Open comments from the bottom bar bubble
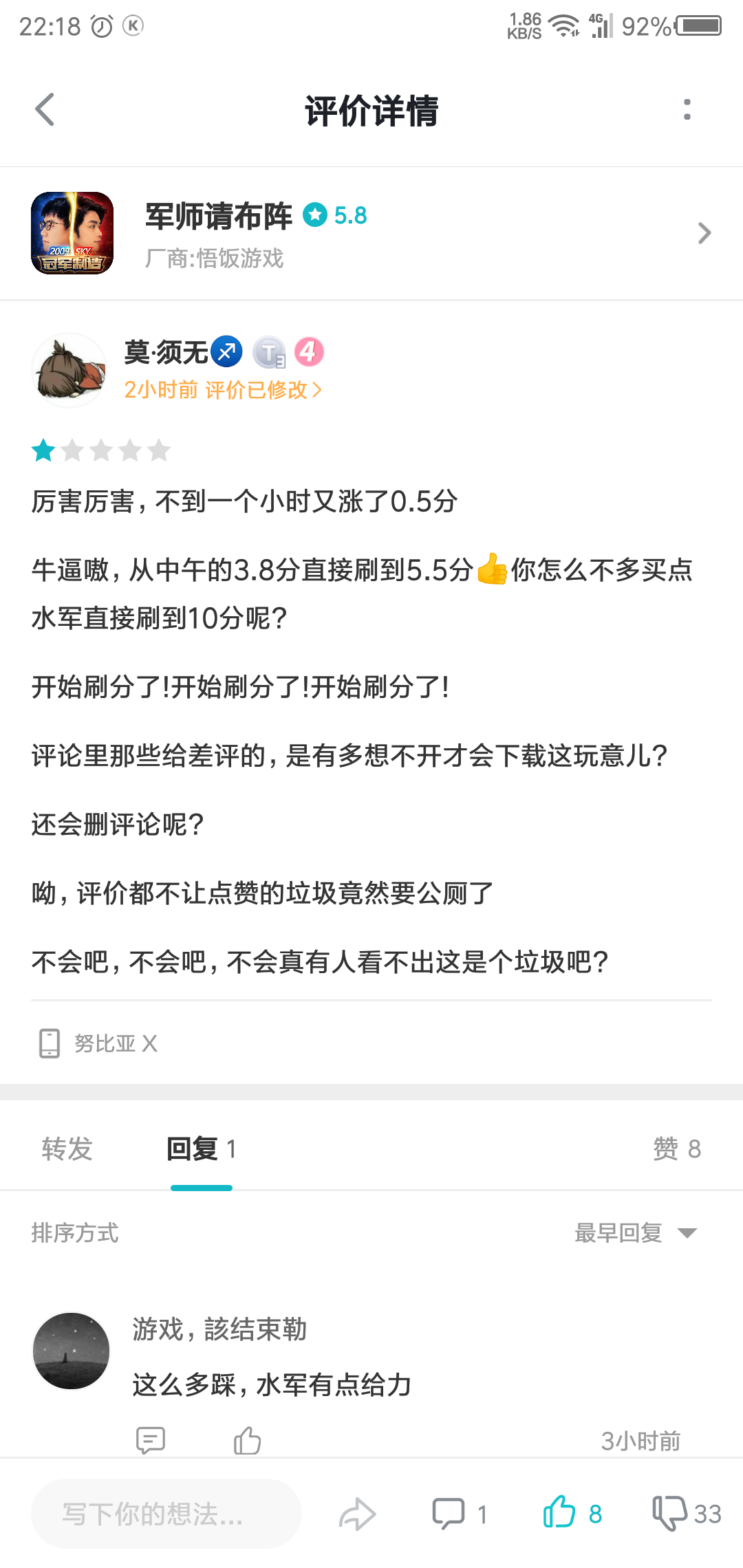The width and height of the screenshot is (743, 1568). point(460,1514)
